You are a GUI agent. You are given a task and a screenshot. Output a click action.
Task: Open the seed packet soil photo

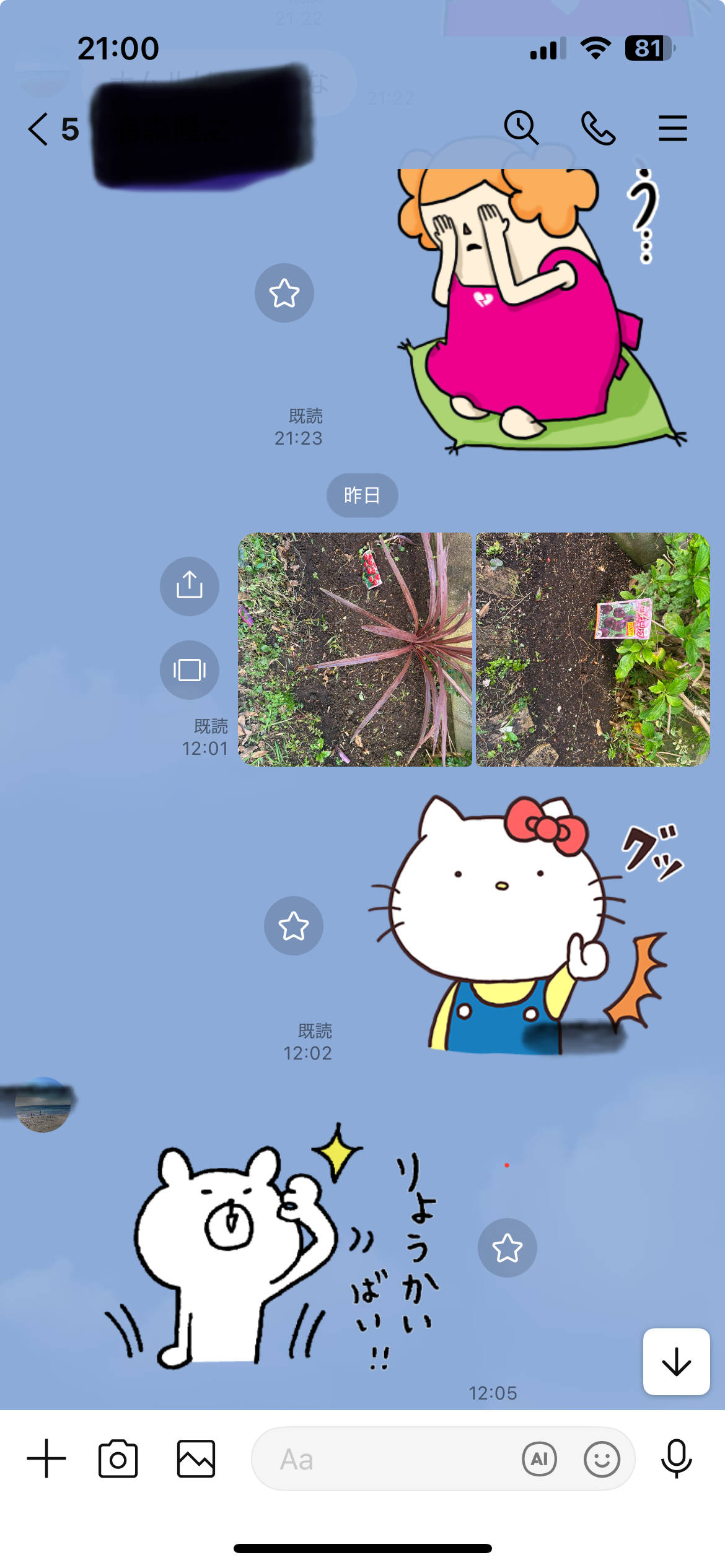tap(592, 649)
